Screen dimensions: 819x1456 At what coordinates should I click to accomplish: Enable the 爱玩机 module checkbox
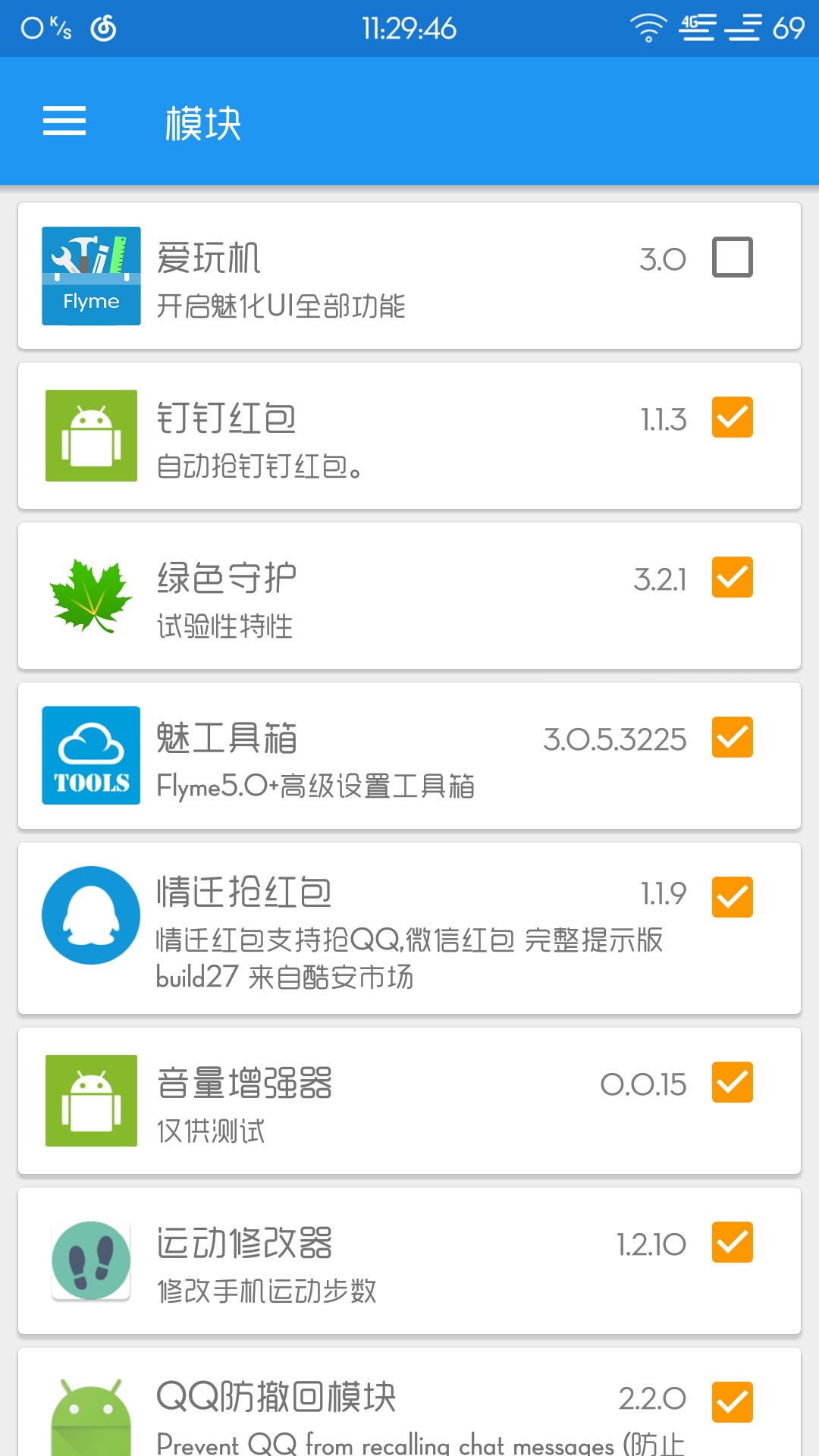(x=731, y=258)
